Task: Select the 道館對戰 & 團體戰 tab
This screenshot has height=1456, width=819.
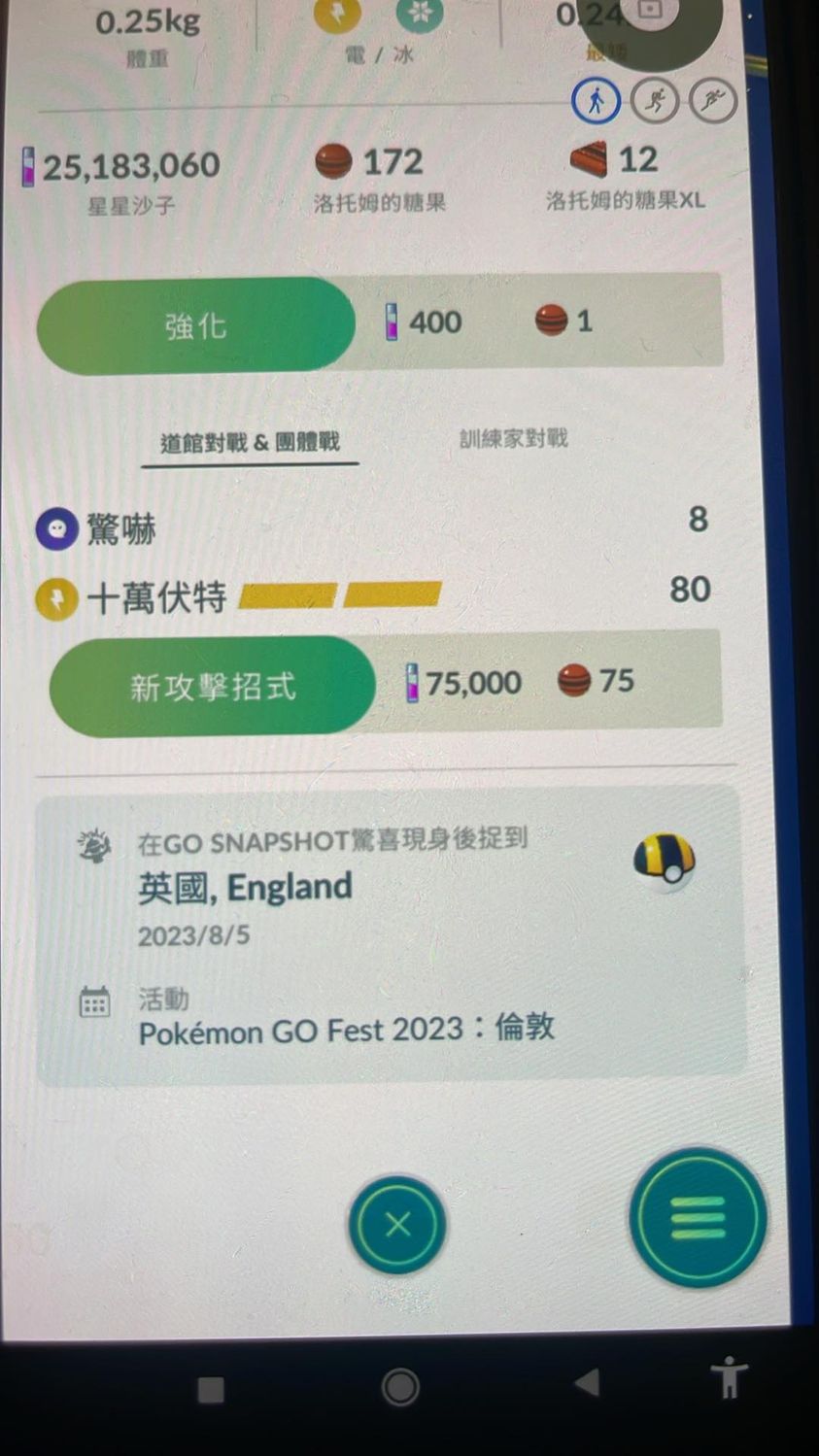Action: (x=250, y=443)
